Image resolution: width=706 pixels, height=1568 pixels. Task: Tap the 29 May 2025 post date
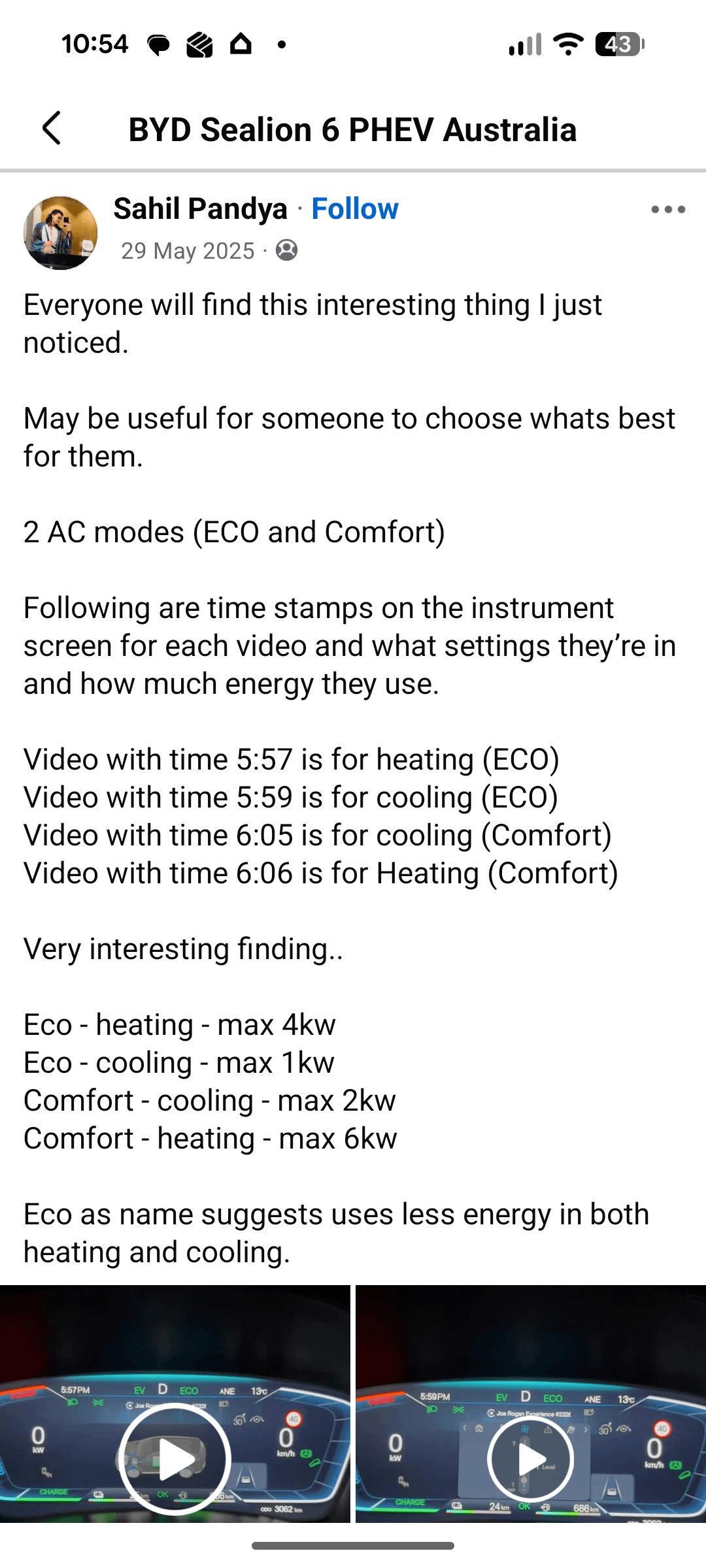pyautogui.click(x=188, y=251)
